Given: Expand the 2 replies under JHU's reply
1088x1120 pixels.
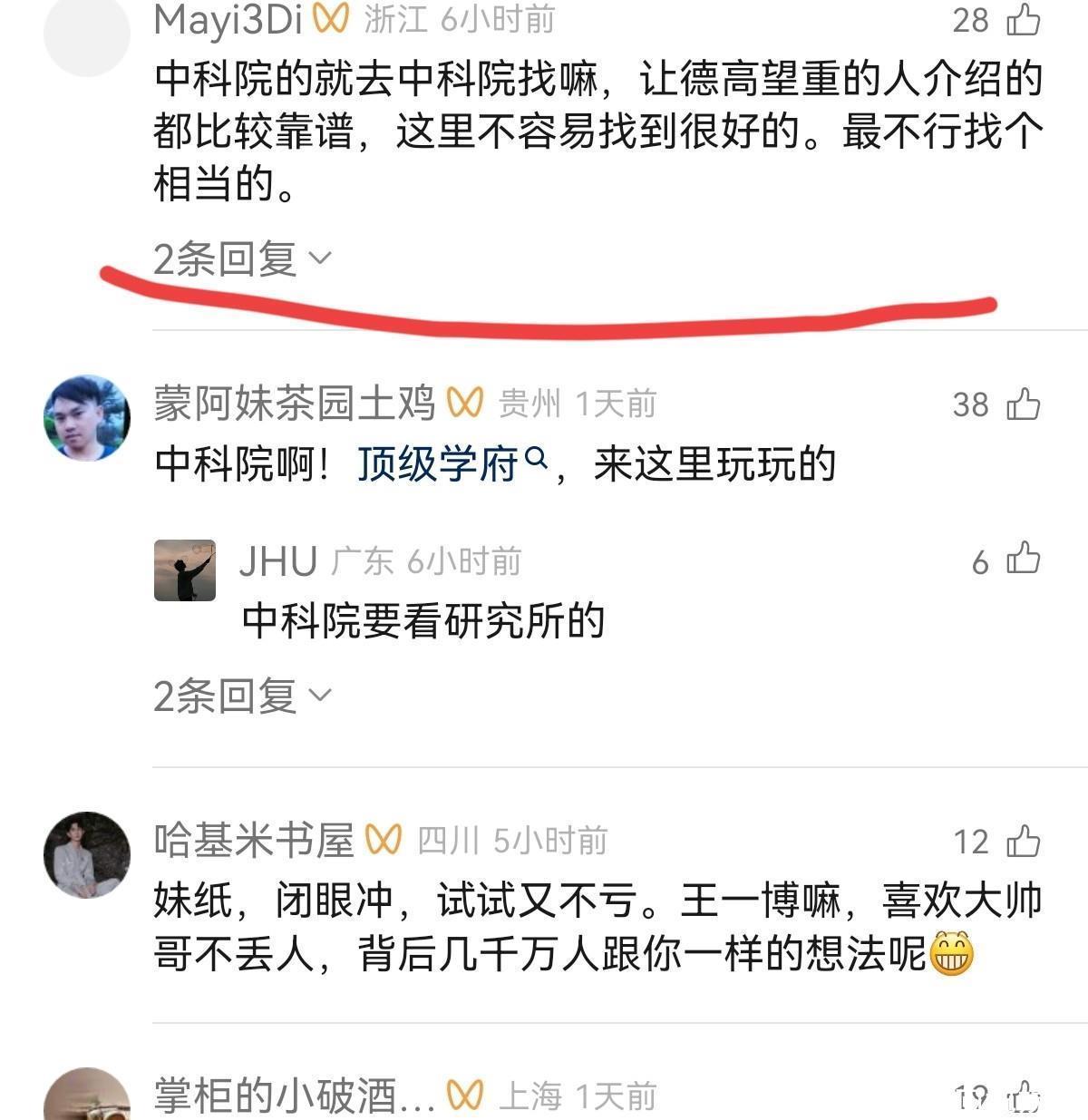Looking at the screenshot, I should [x=242, y=696].
